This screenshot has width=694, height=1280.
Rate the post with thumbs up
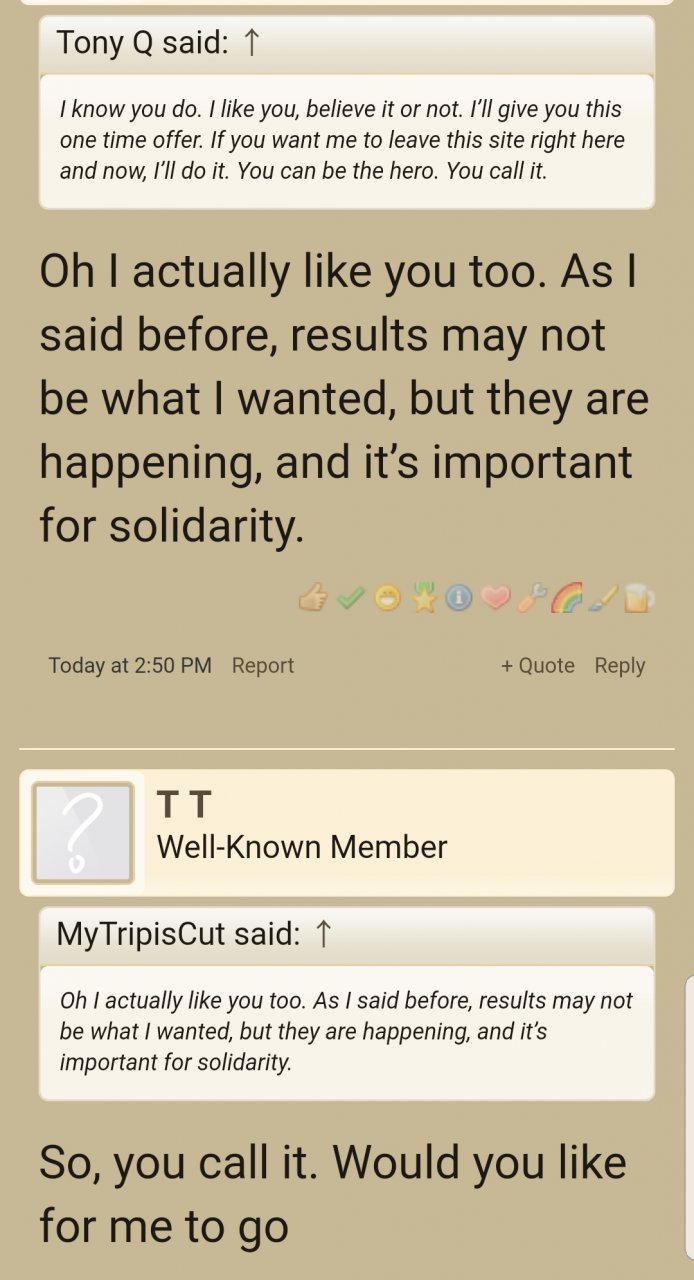click(313, 598)
